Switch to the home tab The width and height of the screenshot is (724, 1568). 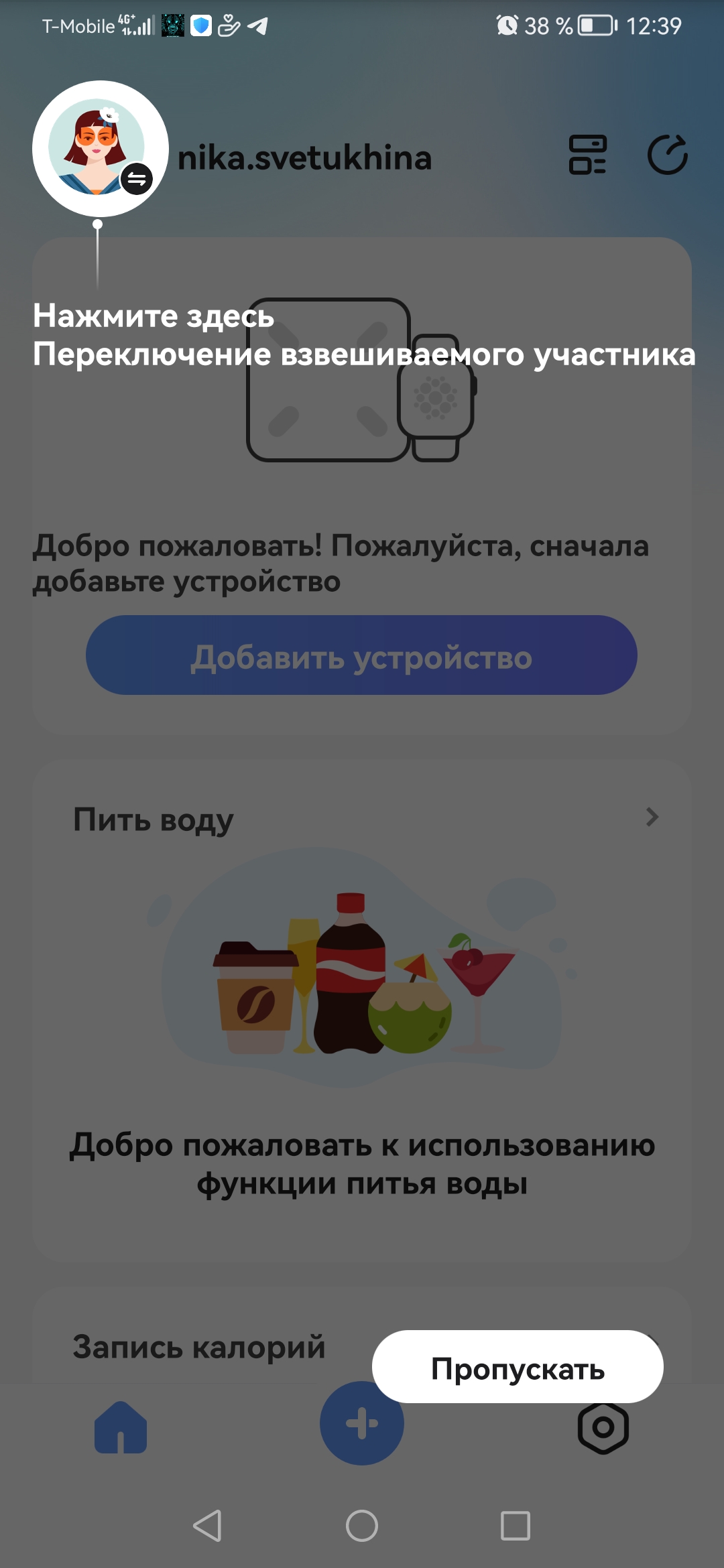click(x=121, y=1427)
